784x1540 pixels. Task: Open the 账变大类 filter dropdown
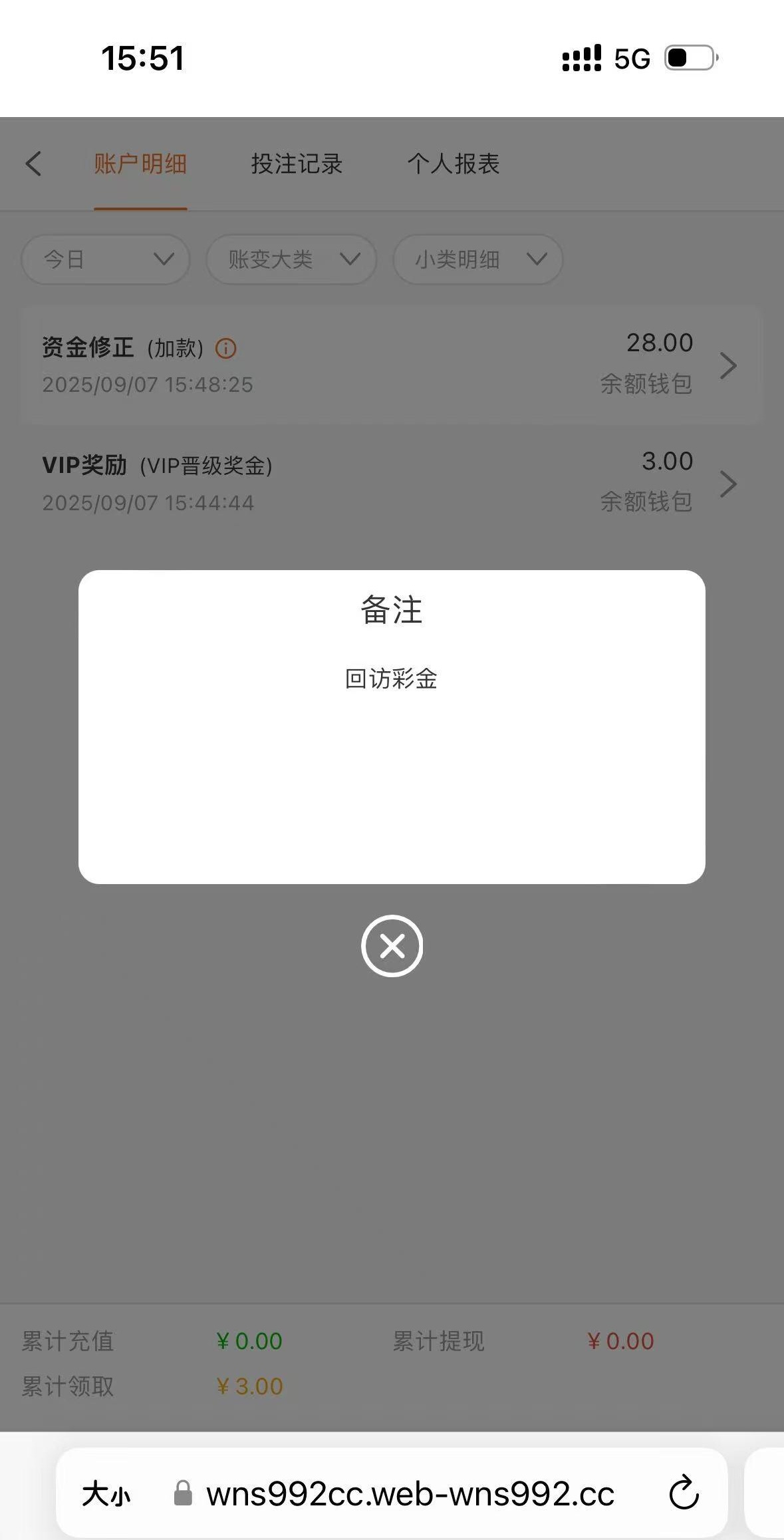(291, 259)
